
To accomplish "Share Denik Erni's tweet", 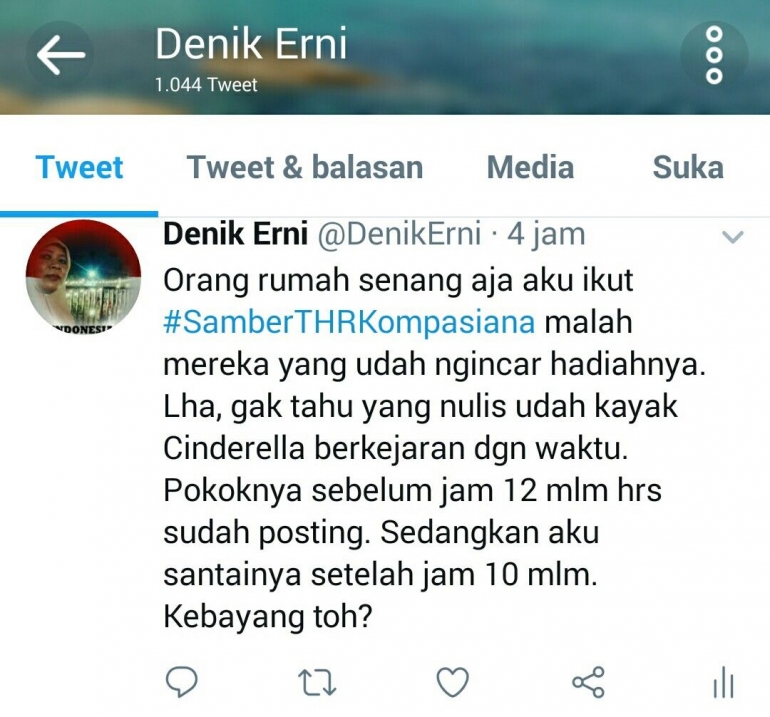I will pos(588,682).
